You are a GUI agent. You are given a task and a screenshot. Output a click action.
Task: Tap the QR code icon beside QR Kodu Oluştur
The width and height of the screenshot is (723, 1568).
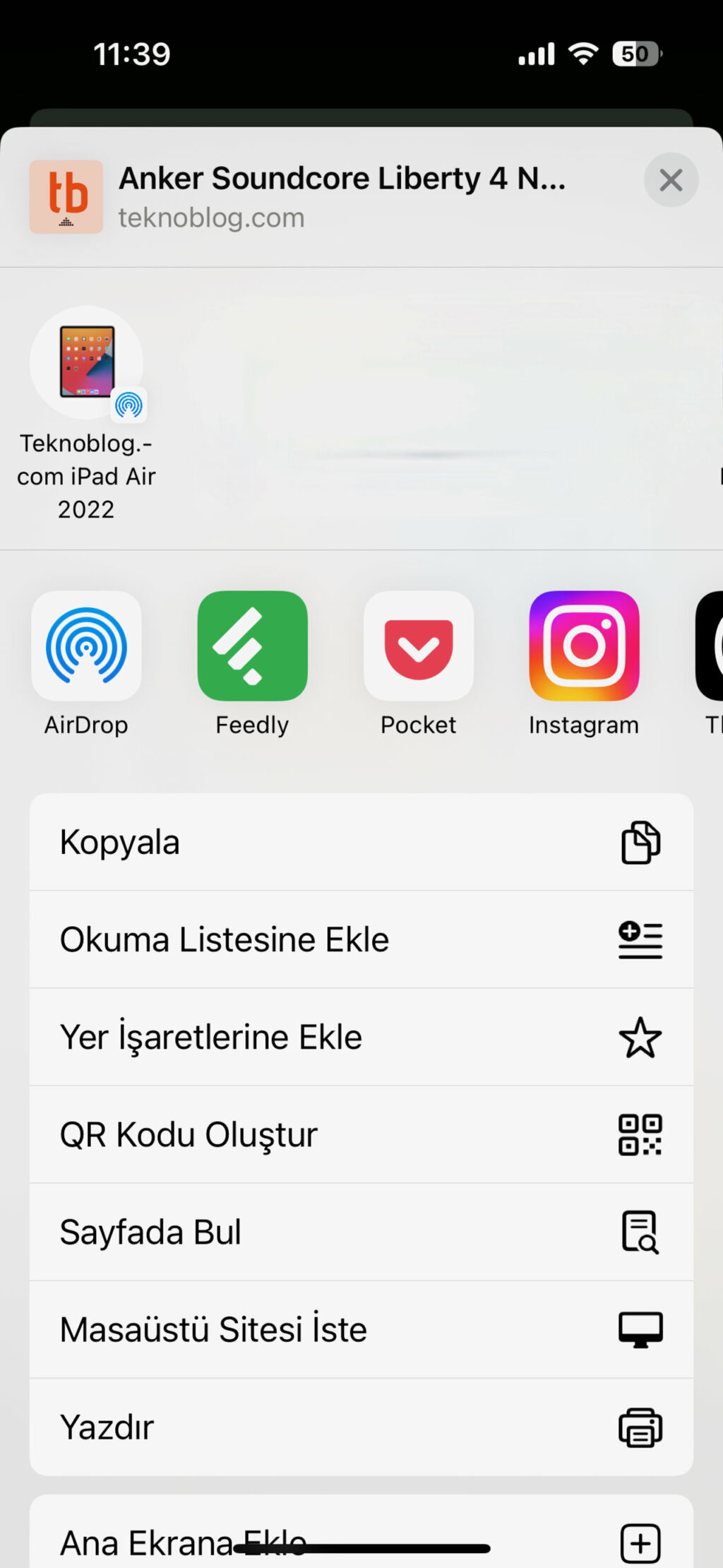click(640, 1134)
